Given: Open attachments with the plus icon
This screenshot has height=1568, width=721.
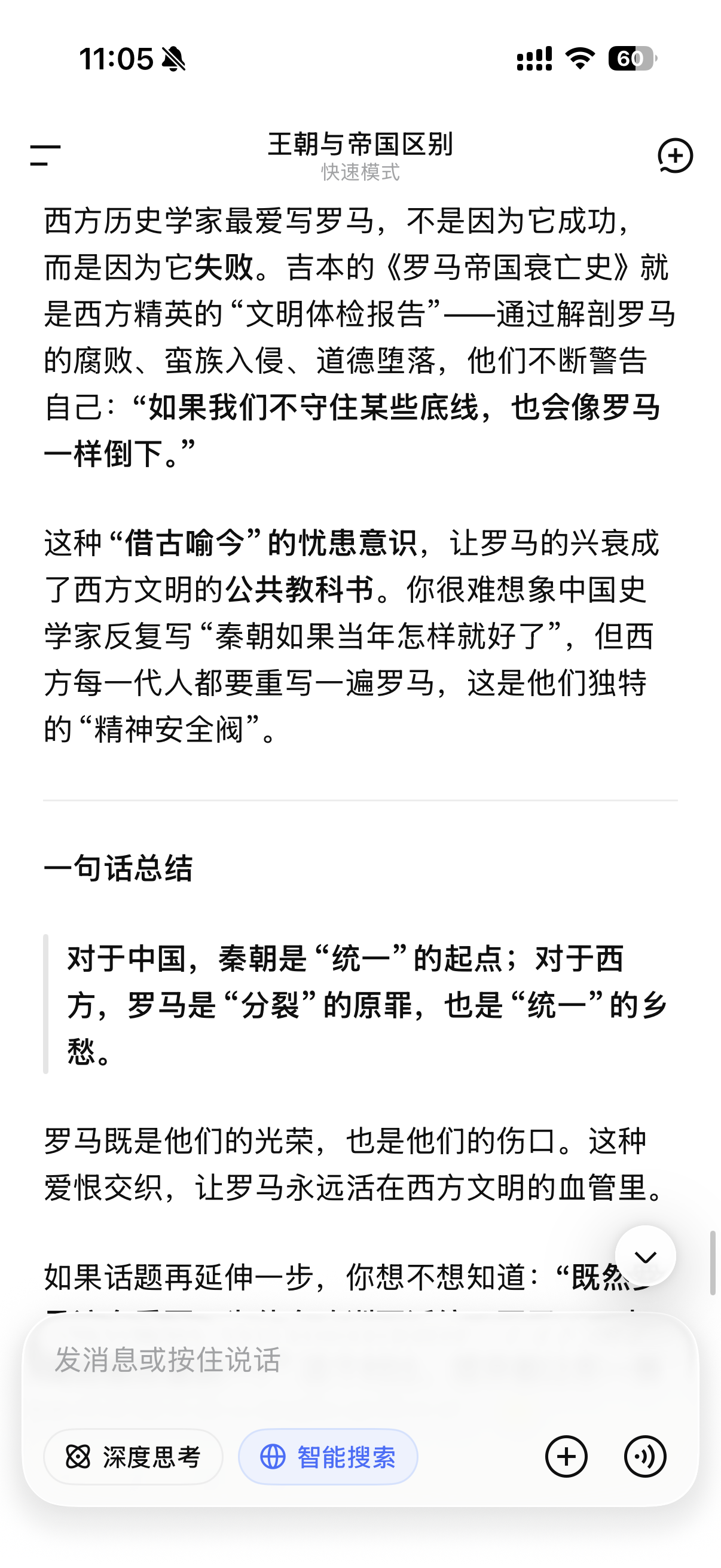Looking at the screenshot, I should click(566, 1457).
